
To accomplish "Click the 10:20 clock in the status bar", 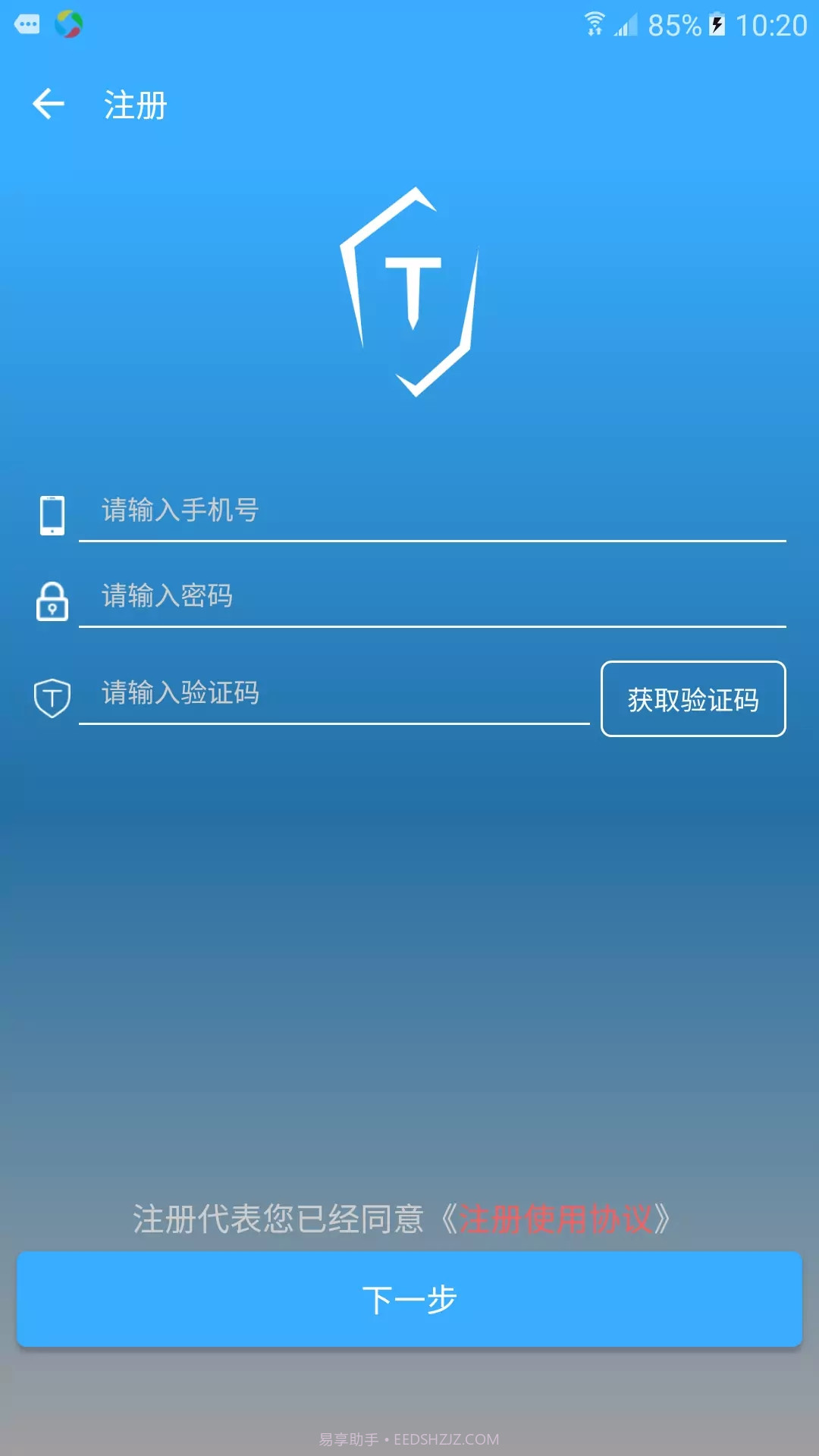I will [x=770, y=24].
